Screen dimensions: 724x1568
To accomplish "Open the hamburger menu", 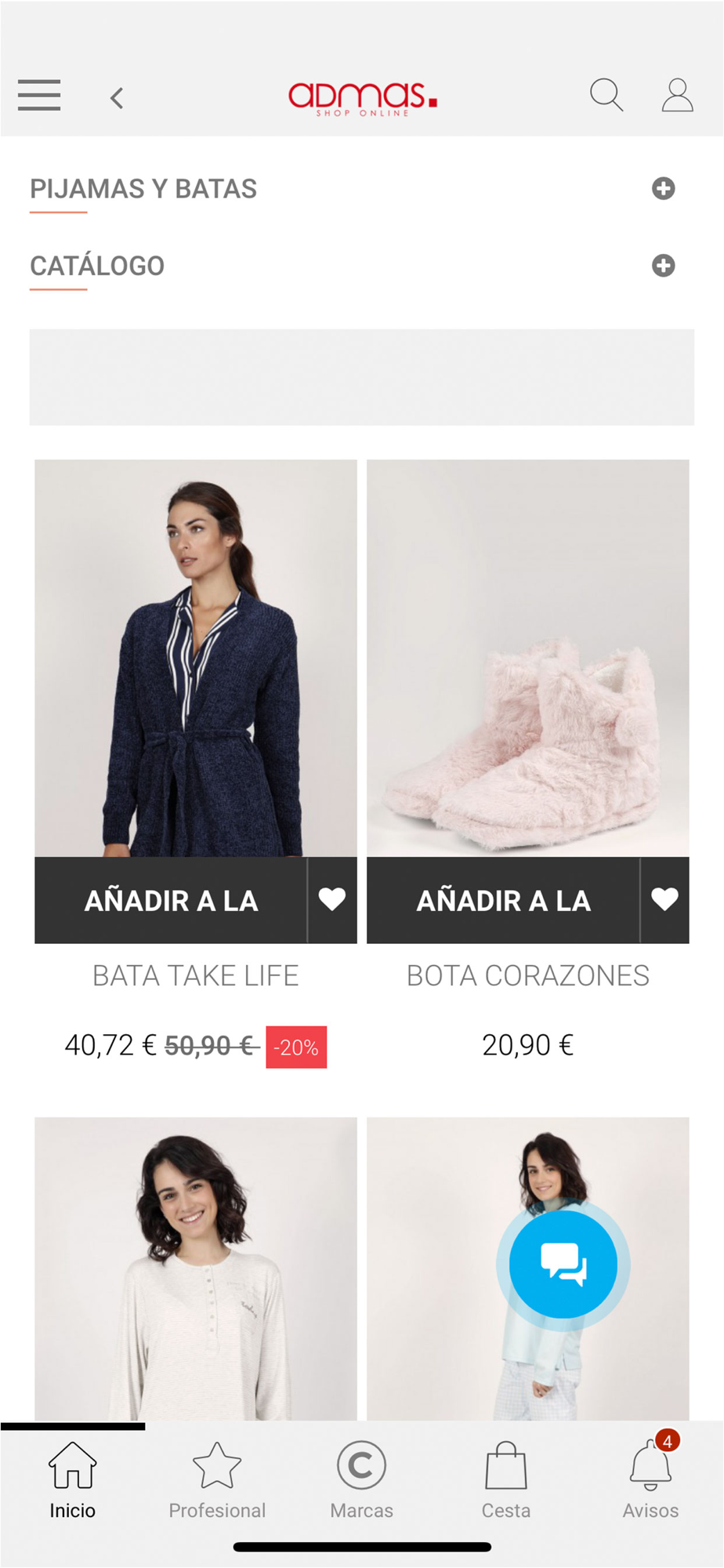I will (x=39, y=96).
